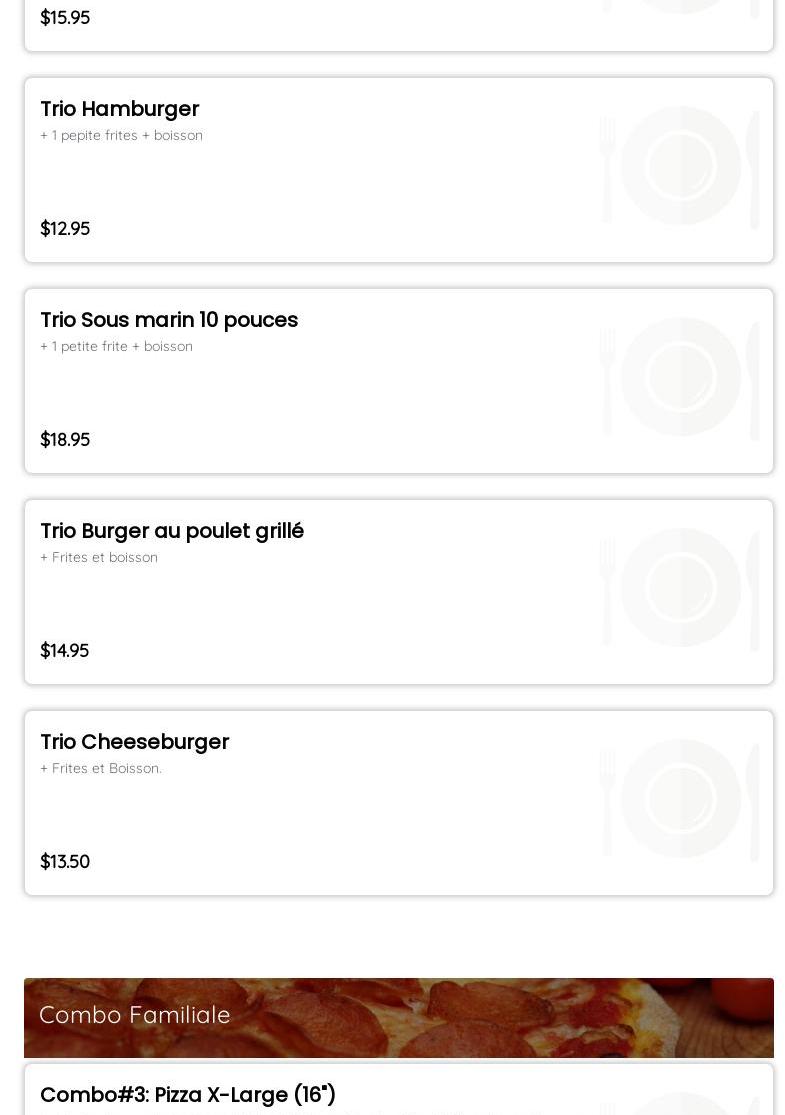This screenshot has height=1115, width=785.
Task: Select Trio Sous marin 10 pouces
Action: pyautogui.click(x=398, y=381)
